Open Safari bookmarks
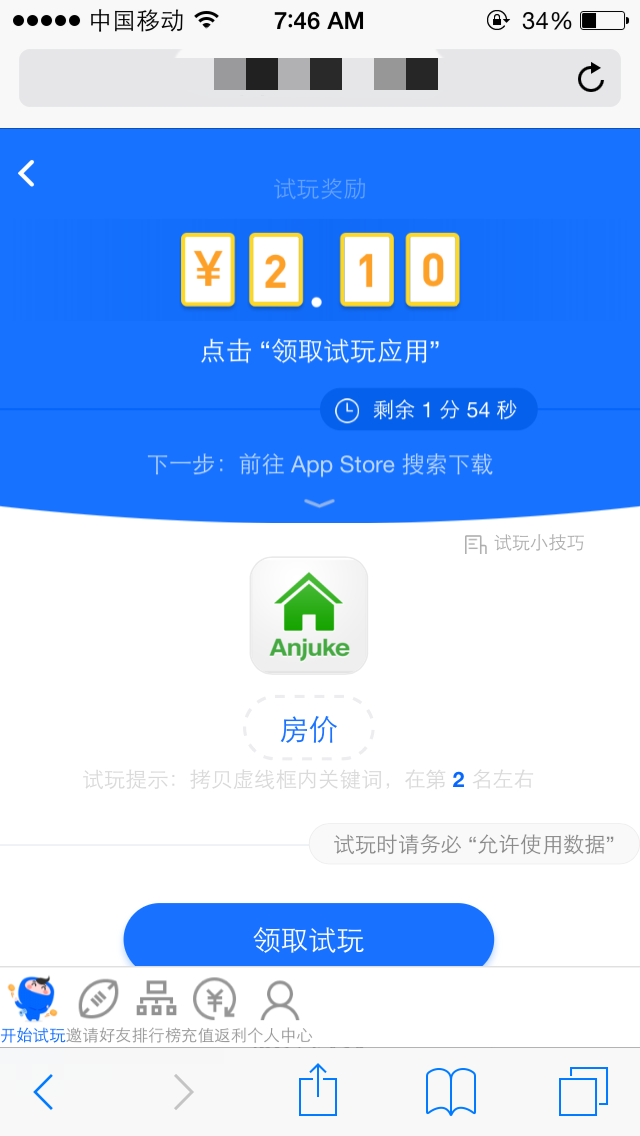The image size is (640, 1136). [x=450, y=1091]
